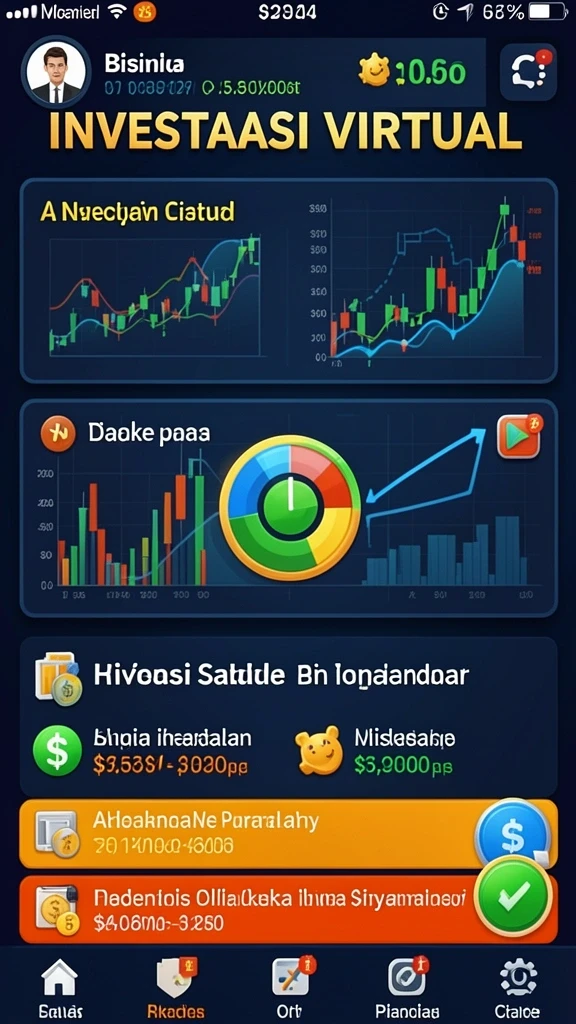Tap the red play button in Daoke paaa card
The image size is (576, 1024).
(519, 436)
